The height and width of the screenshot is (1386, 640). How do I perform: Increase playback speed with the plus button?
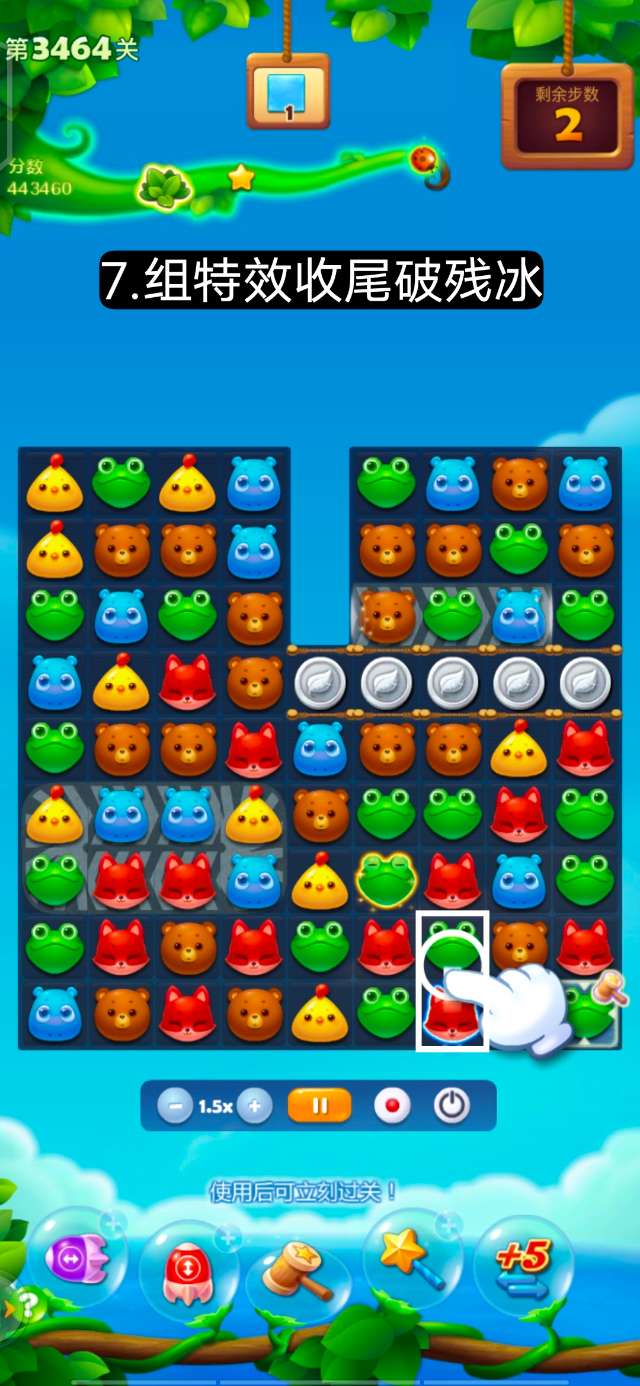point(255,1106)
